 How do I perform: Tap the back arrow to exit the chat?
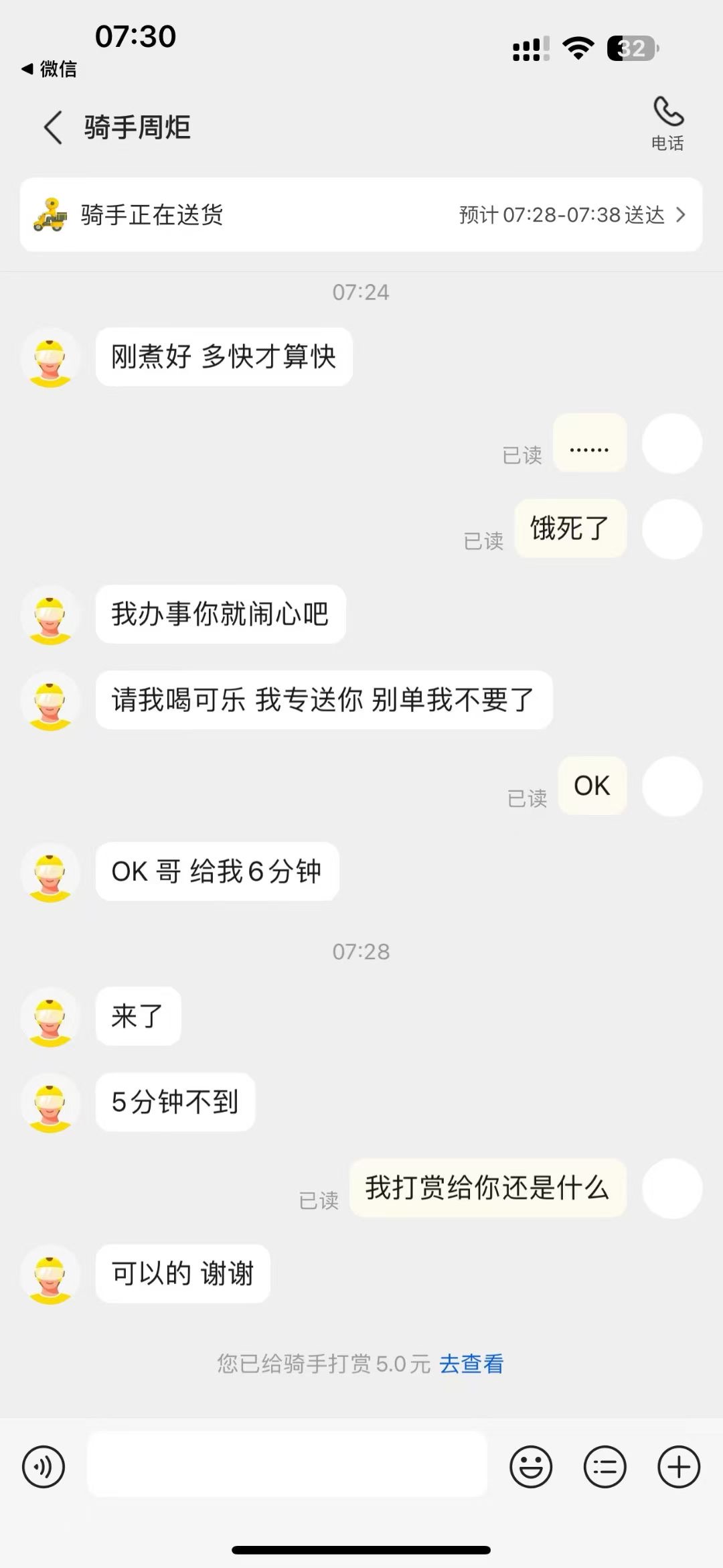[52, 127]
